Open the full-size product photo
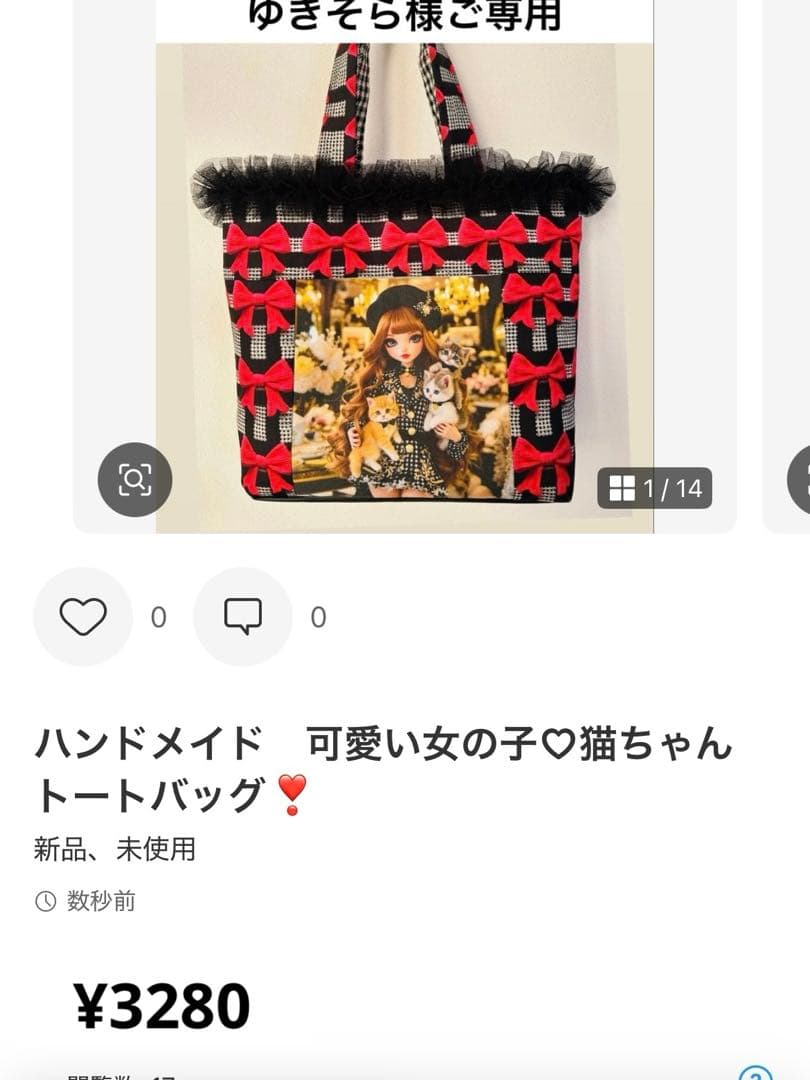Screen dimensions: 810x1080 pyautogui.click(x=405, y=280)
